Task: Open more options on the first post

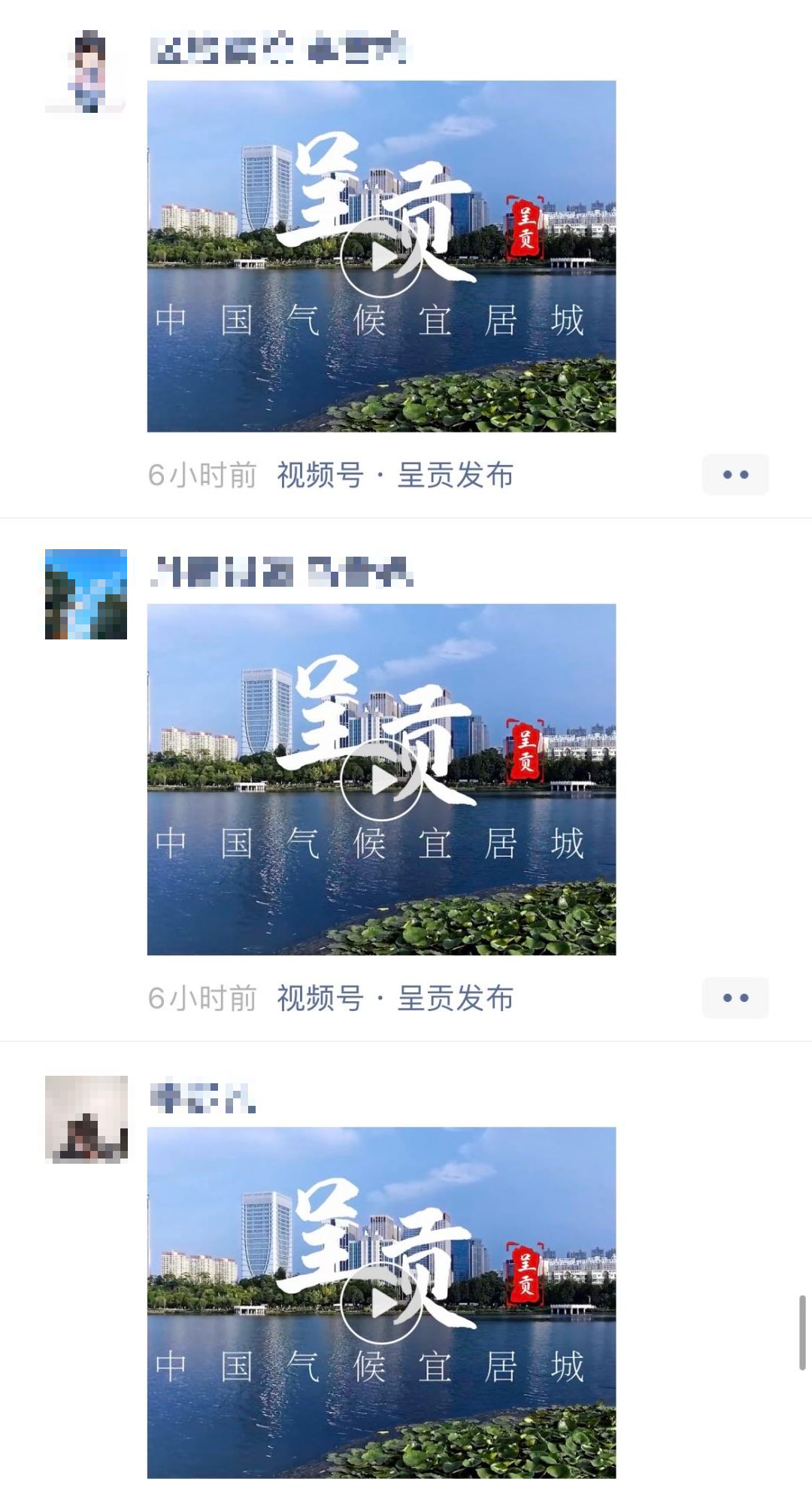Action: (x=735, y=474)
